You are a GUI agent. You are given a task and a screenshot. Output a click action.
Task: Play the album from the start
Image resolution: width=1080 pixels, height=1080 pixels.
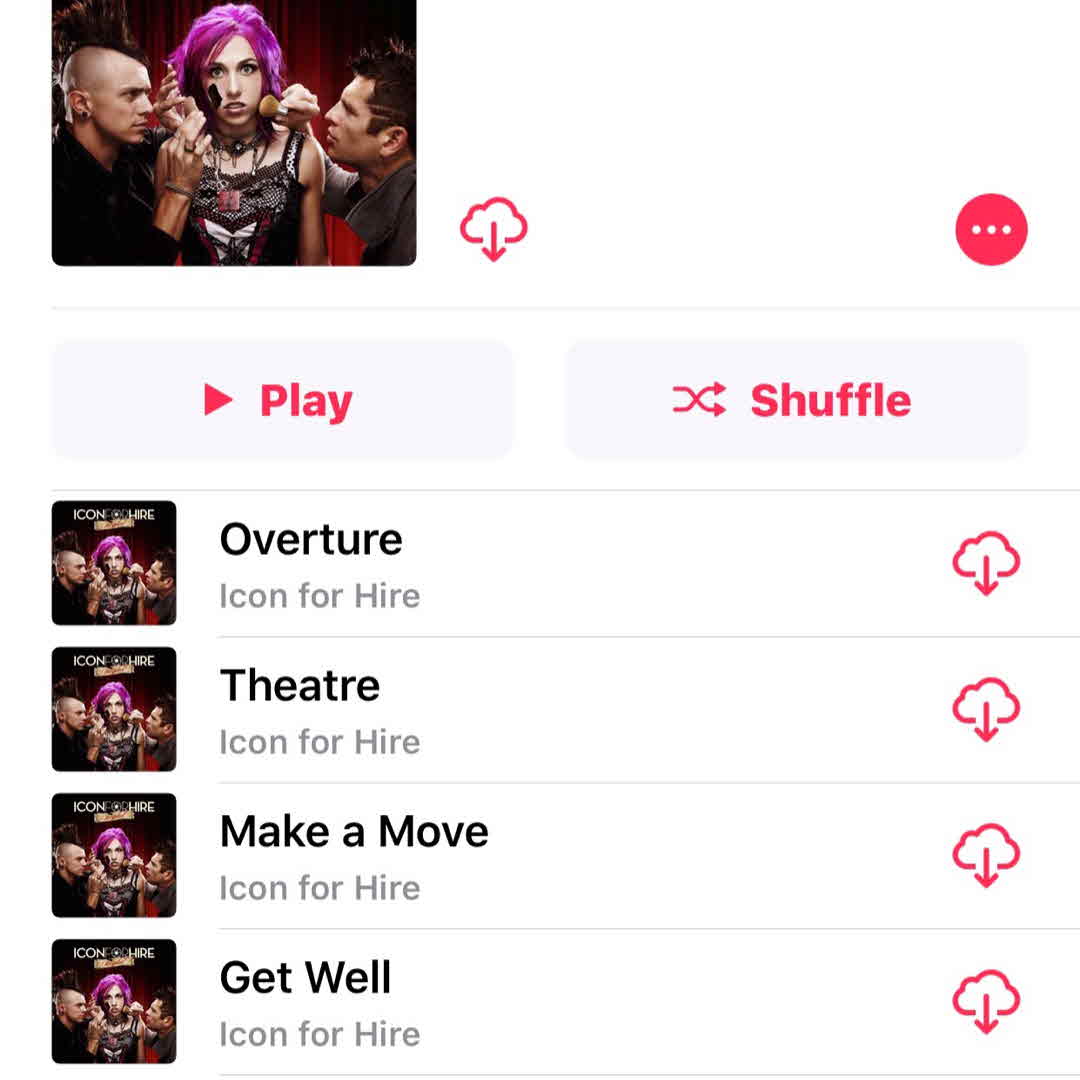coord(282,401)
